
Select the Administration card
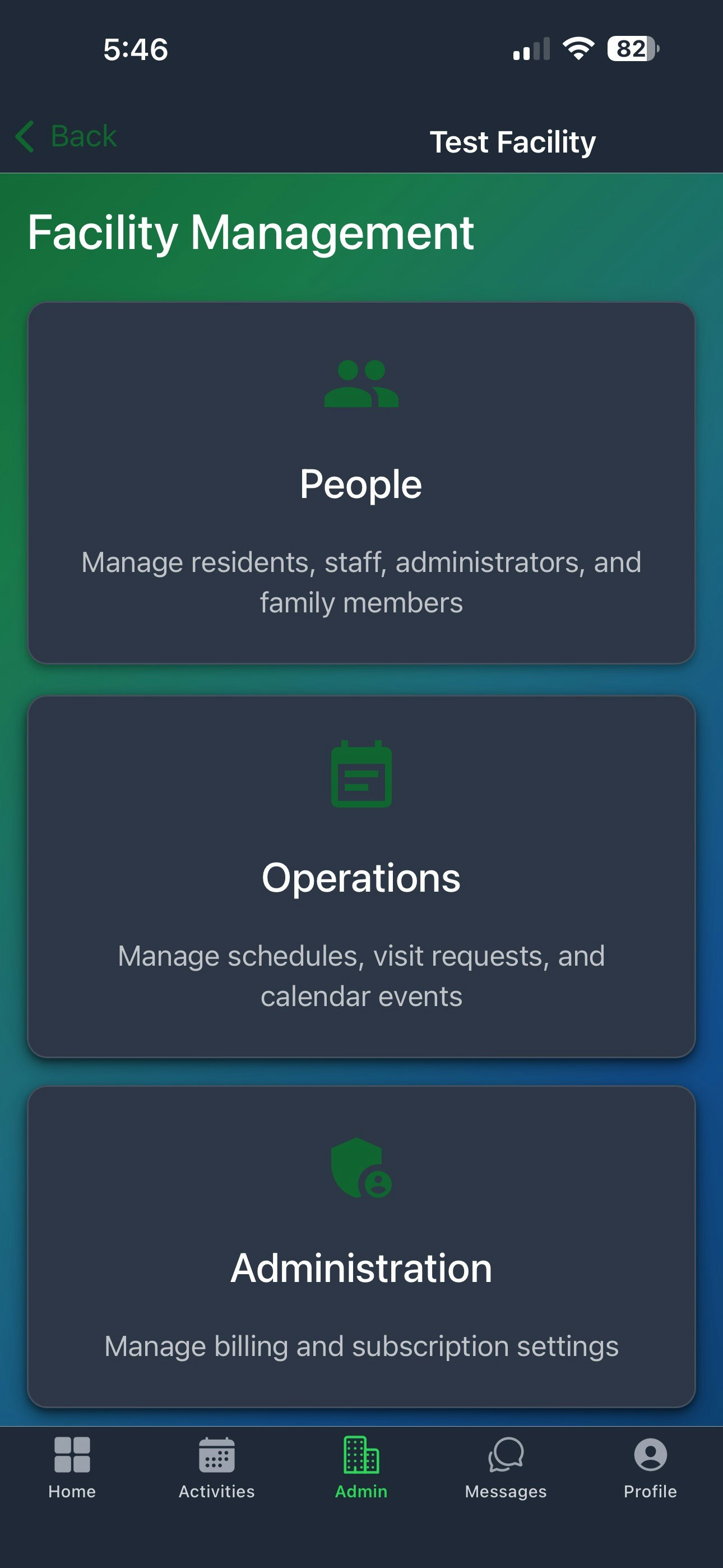tap(361, 1266)
